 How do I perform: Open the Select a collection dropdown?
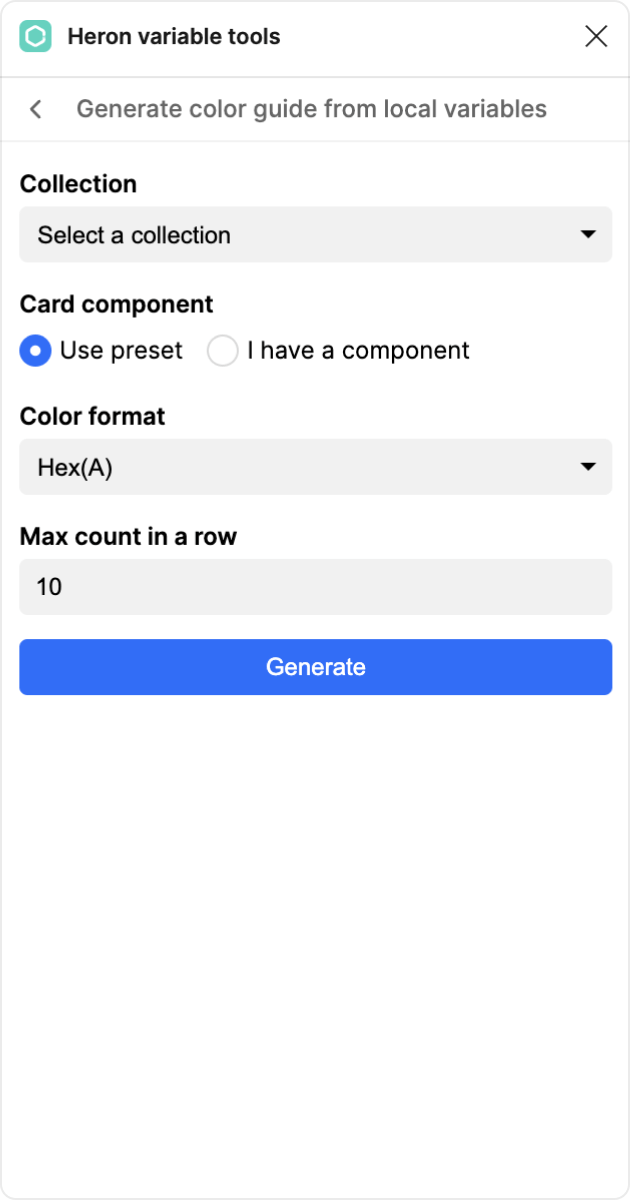point(315,235)
